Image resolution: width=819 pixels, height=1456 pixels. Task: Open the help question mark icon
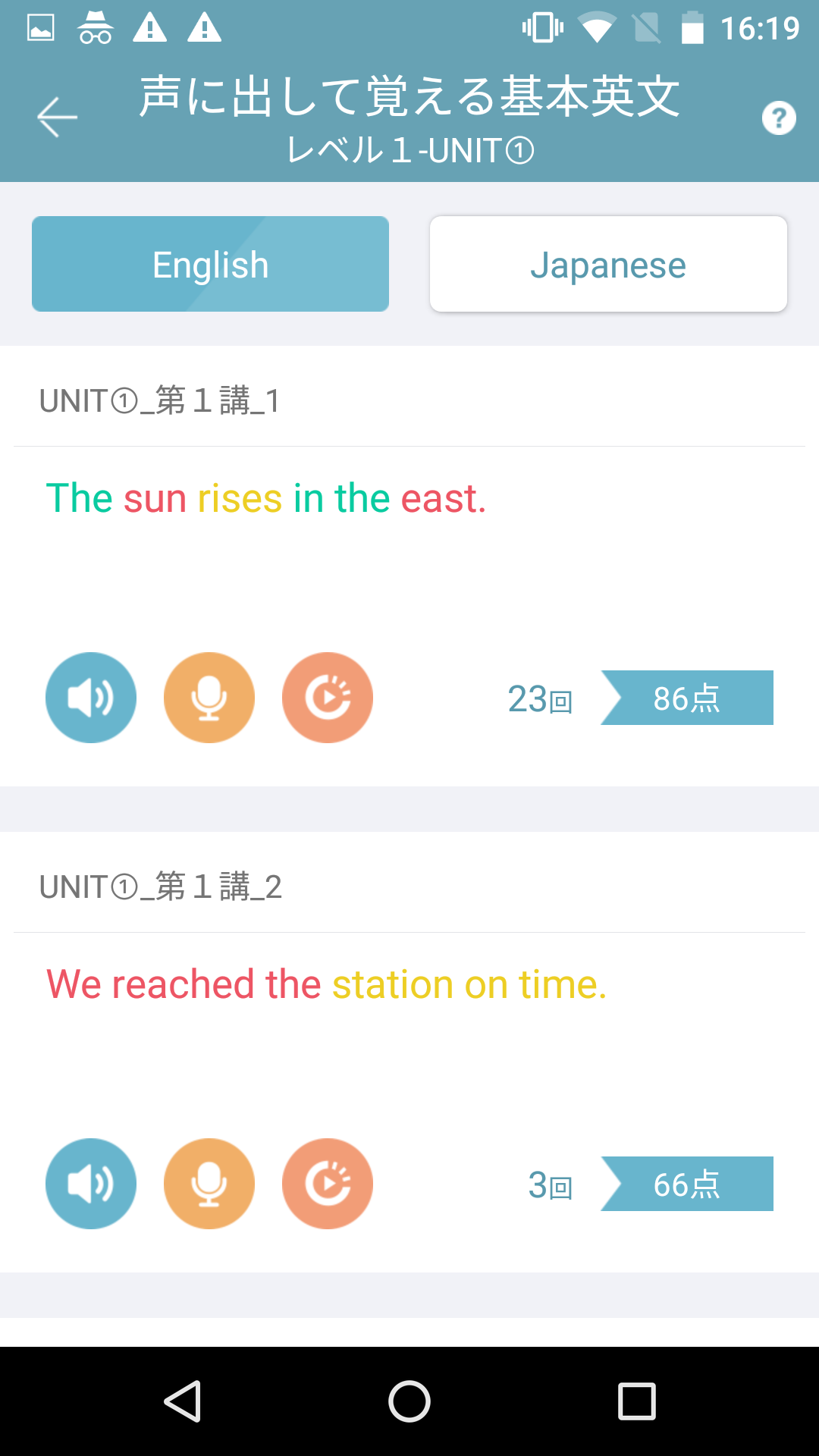779,118
